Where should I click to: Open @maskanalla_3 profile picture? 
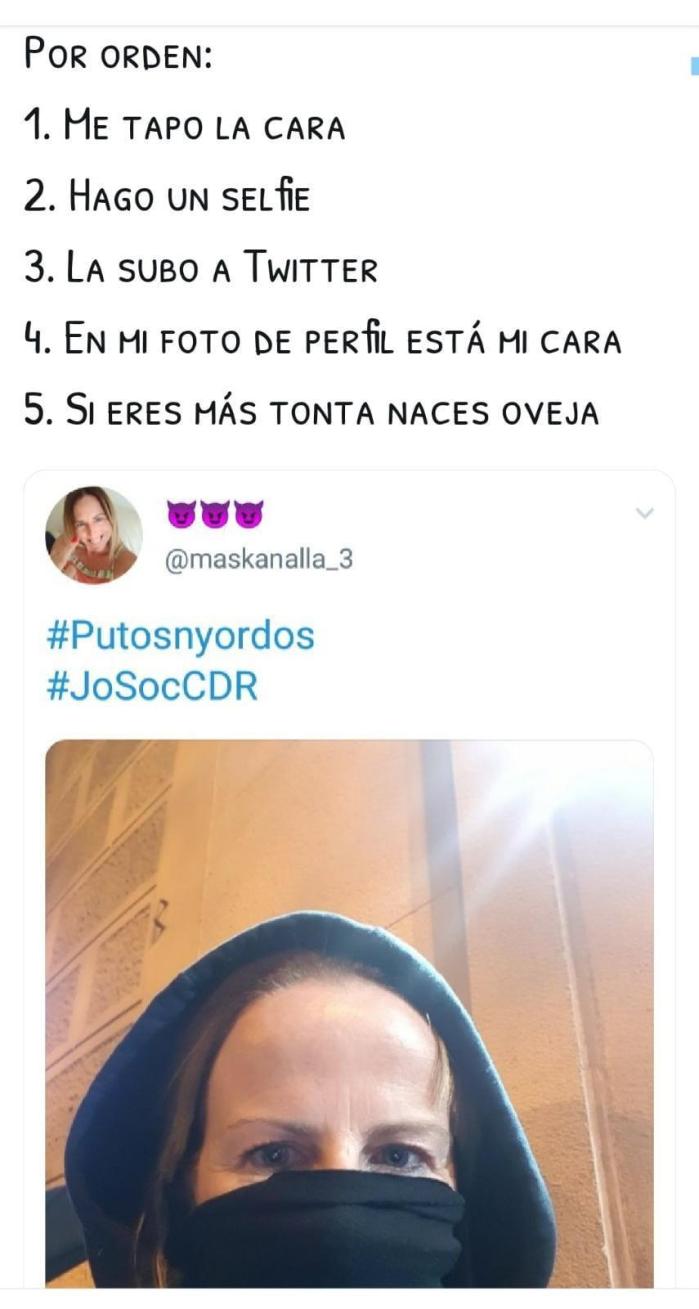[x=93, y=535]
